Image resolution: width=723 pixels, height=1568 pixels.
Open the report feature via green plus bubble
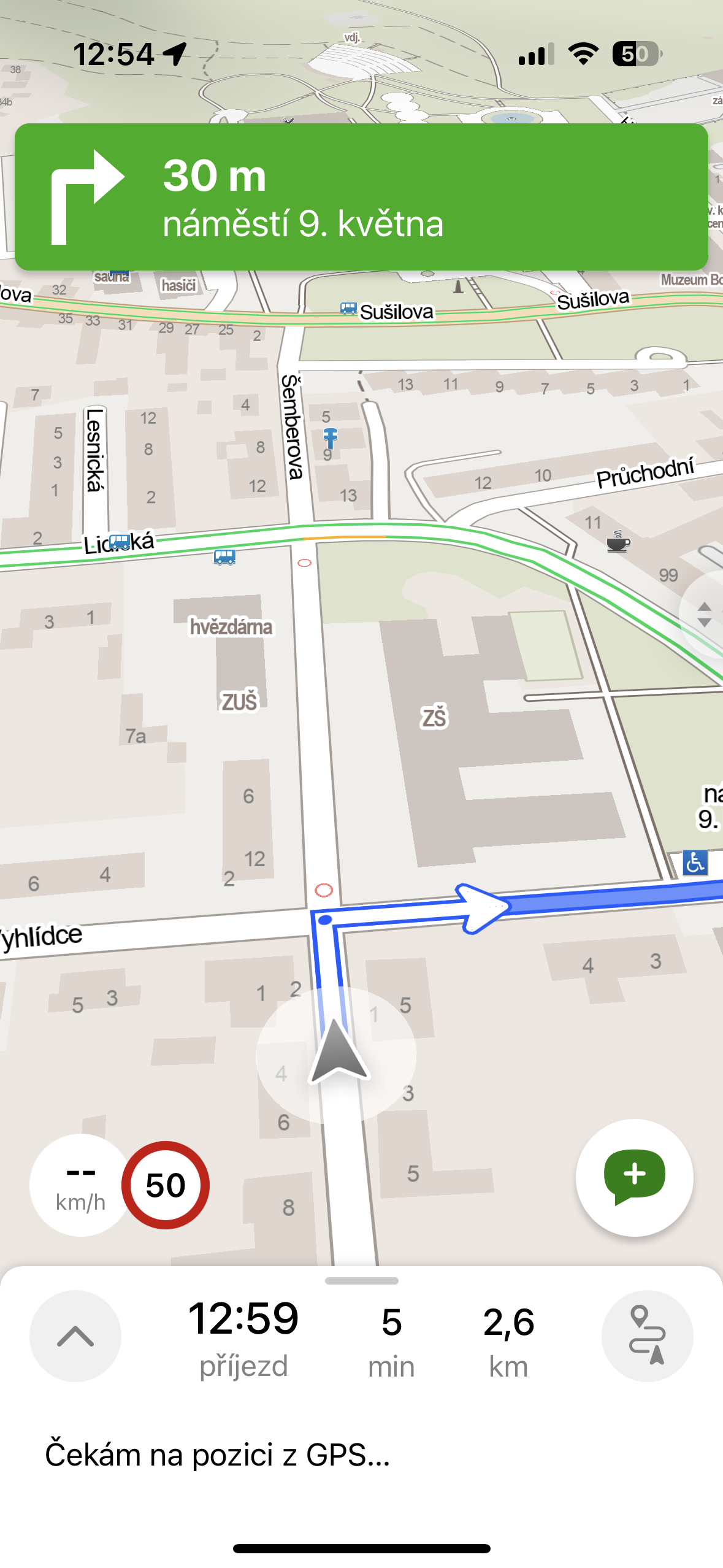click(634, 1176)
